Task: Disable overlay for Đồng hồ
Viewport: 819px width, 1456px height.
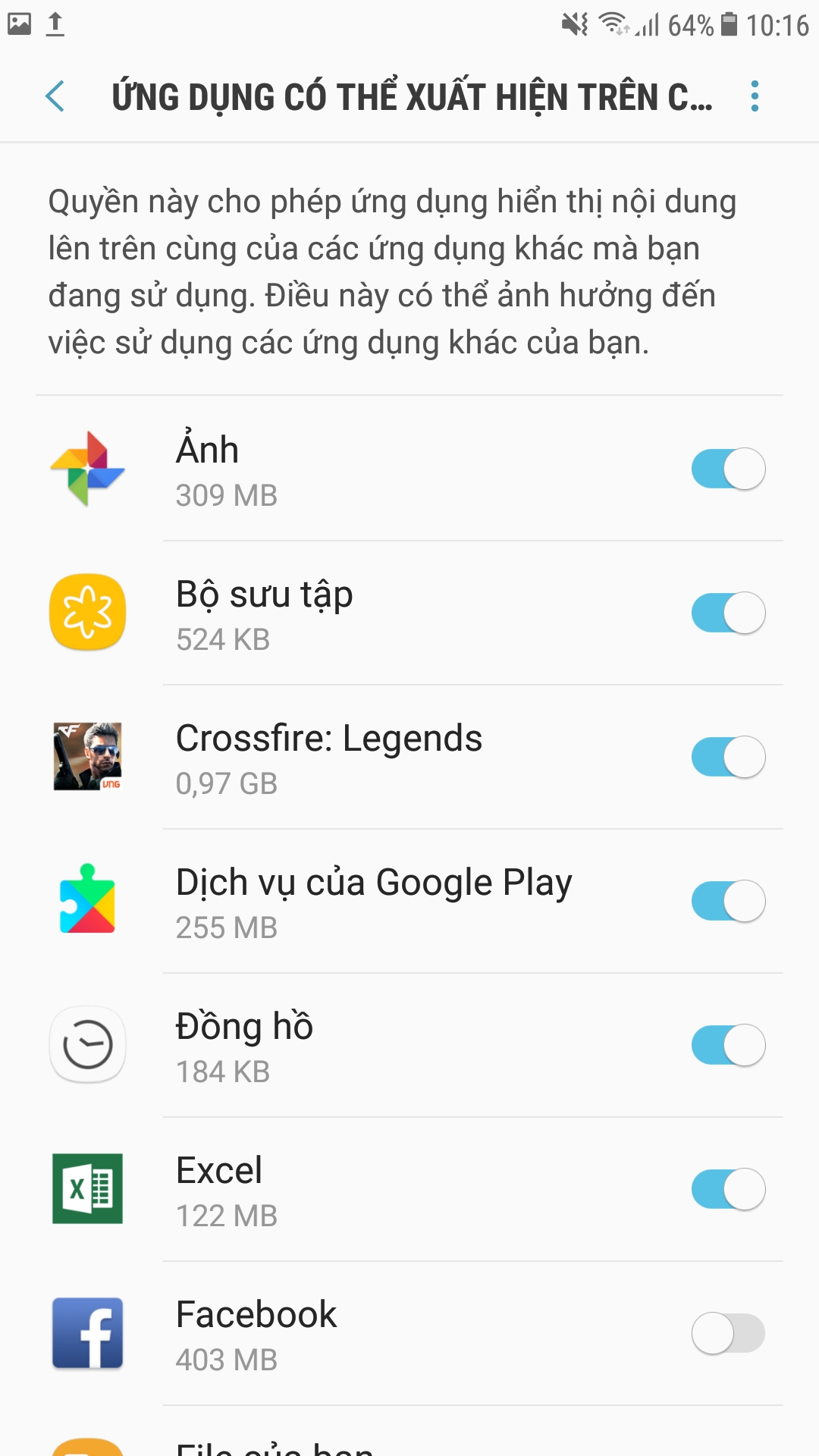Action: pos(728,1045)
